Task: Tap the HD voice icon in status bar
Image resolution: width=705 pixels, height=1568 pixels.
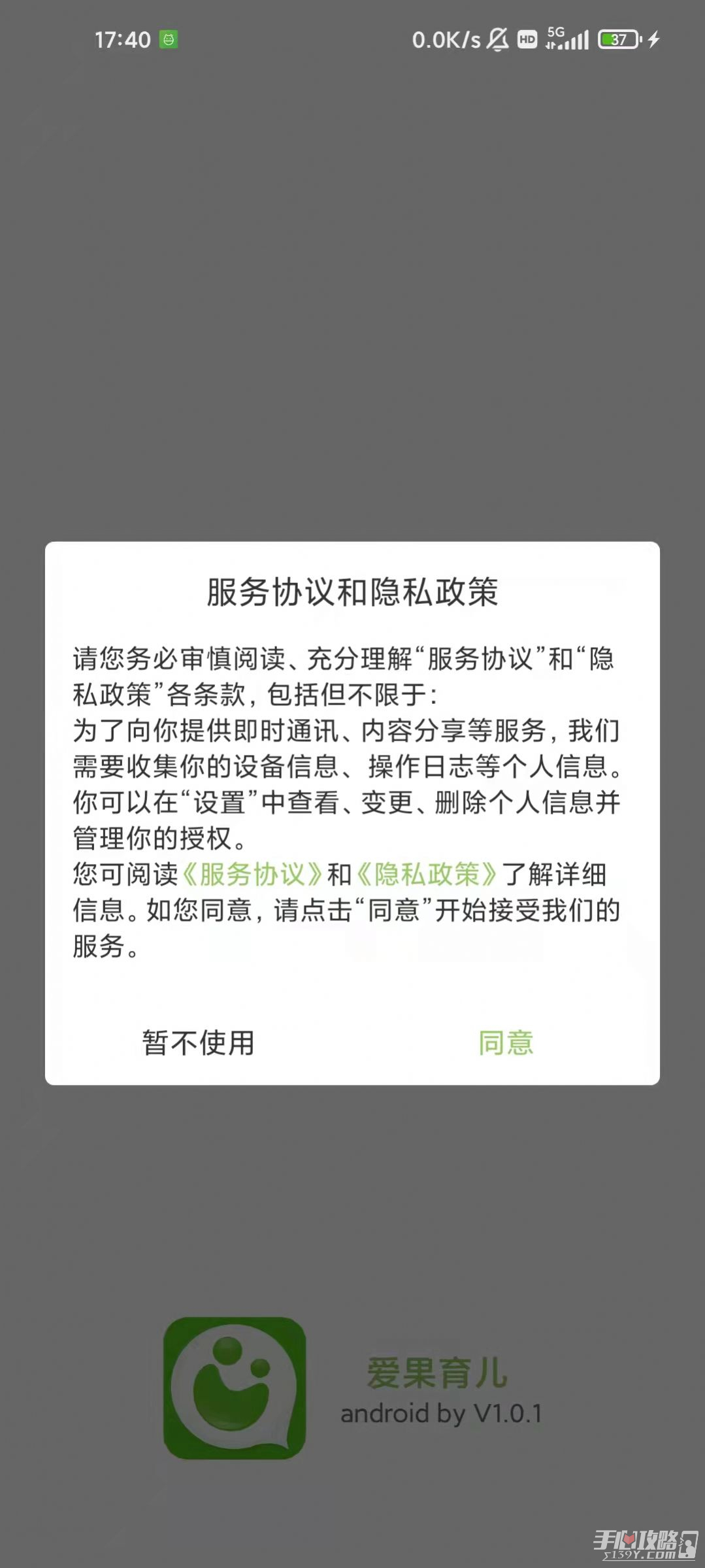Action: [527, 40]
